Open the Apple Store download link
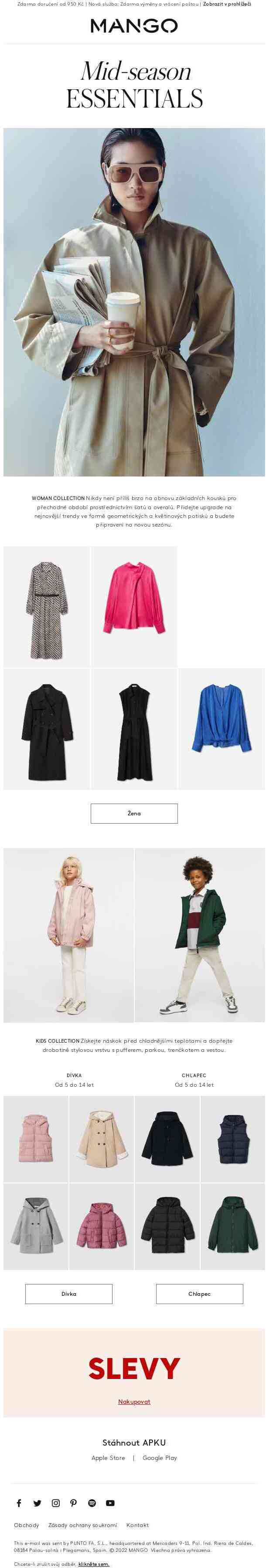The height and width of the screenshot is (1568, 266). click(108, 1458)
